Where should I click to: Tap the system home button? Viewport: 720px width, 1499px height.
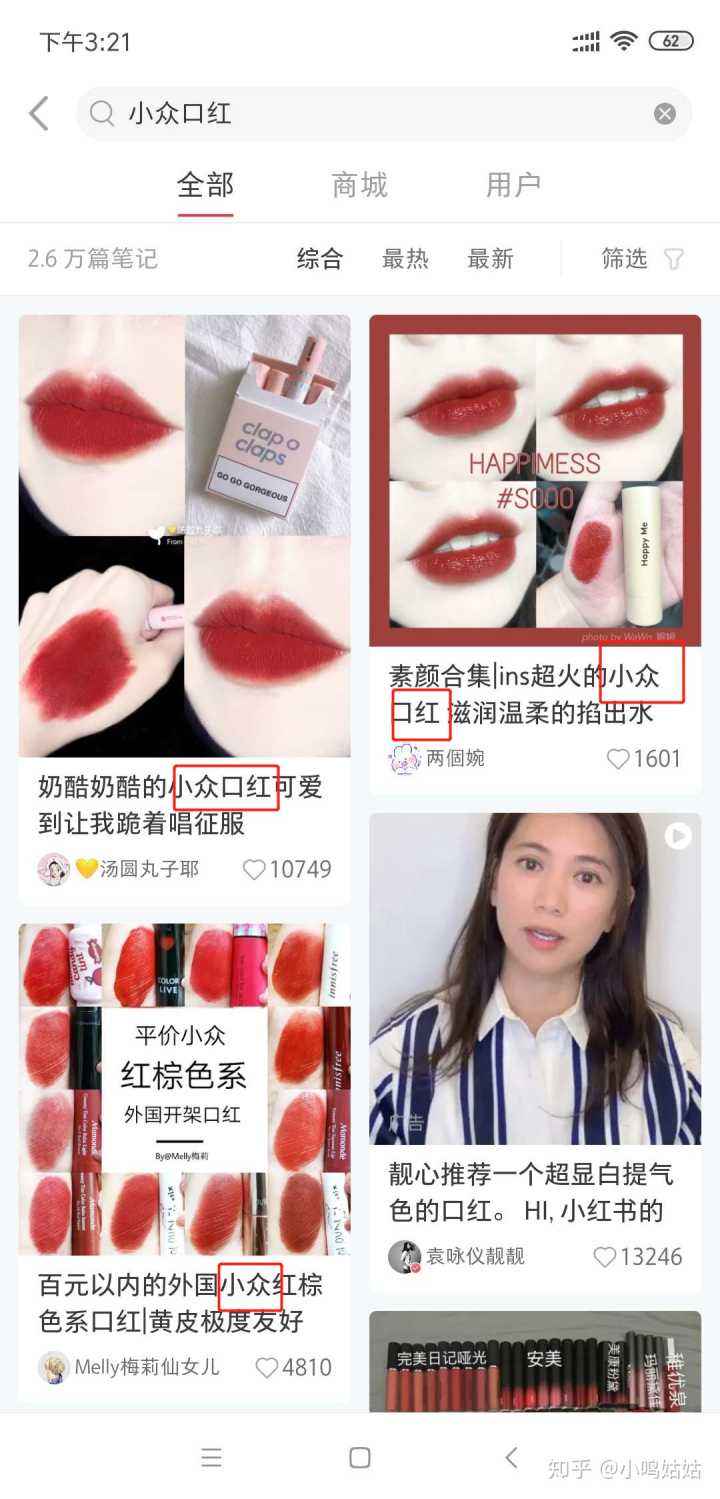pos(360,1458)
